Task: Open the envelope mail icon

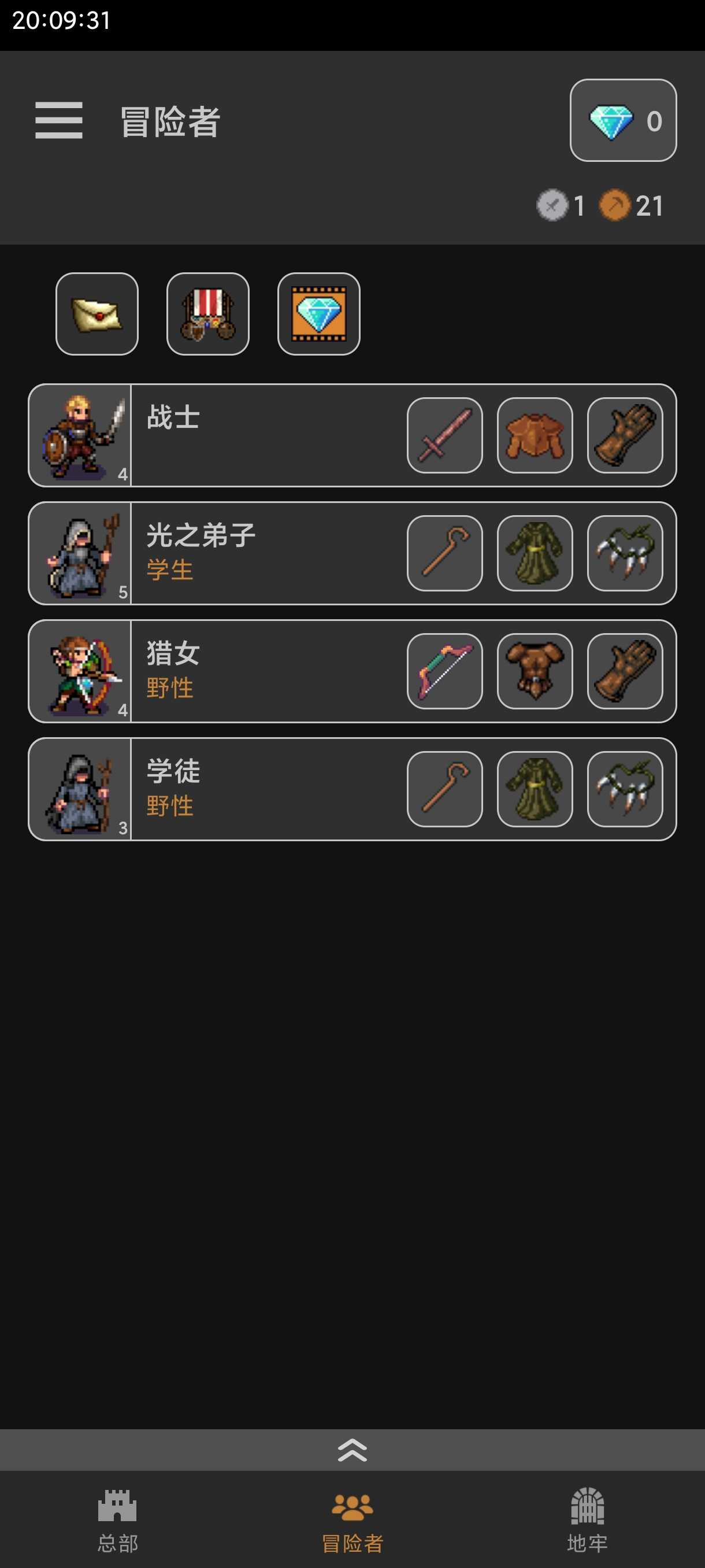Action: tap(97, 314)
